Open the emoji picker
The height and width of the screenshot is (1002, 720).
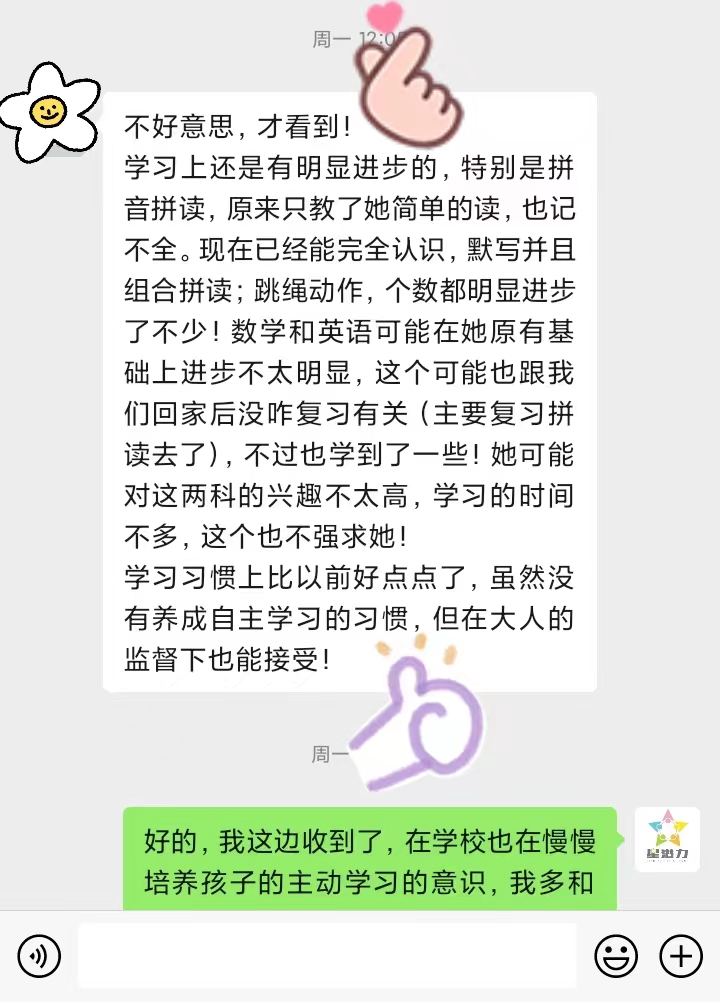pyautogui.click(x=616, y=957)
